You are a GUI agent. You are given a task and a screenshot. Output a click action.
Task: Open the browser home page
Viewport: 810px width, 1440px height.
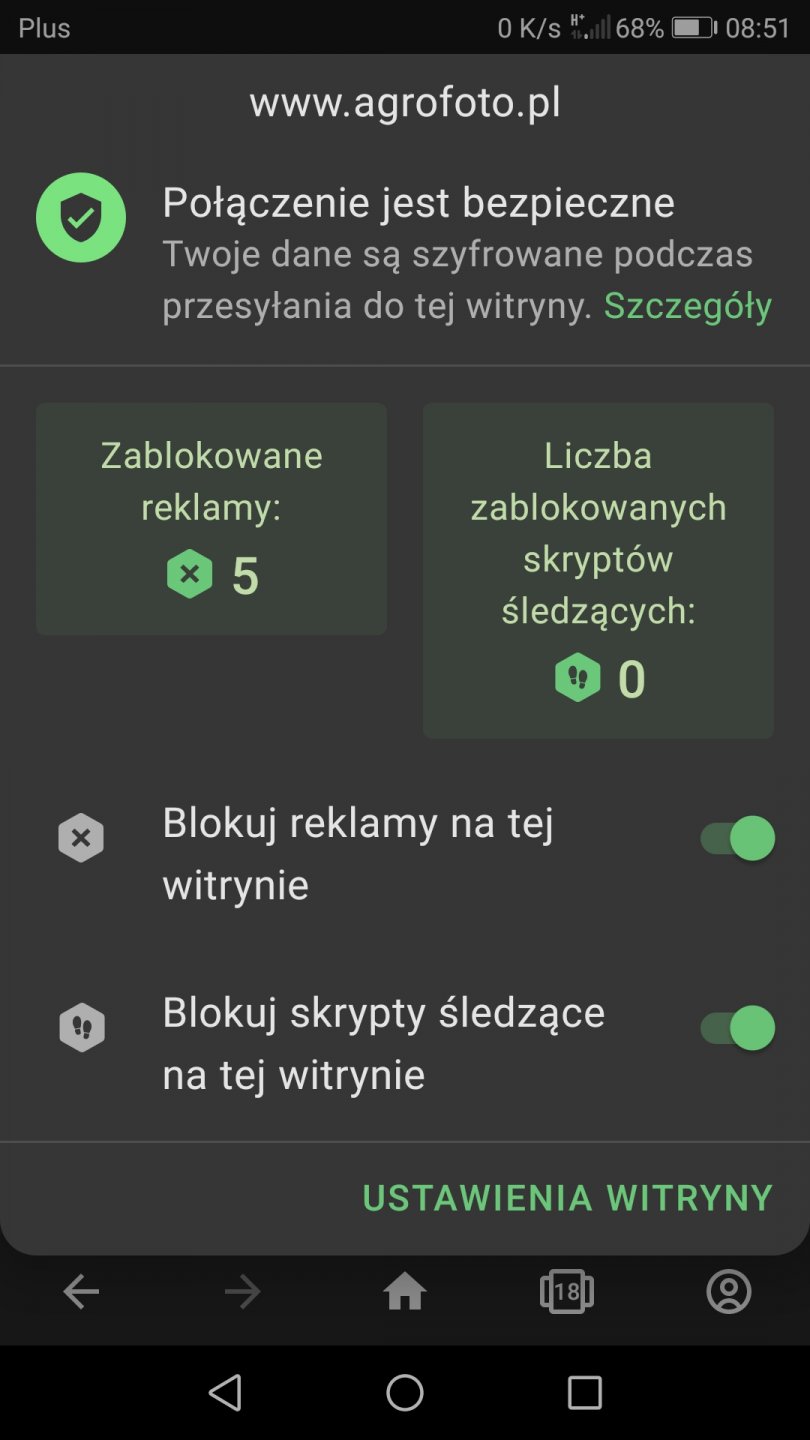405,1293
